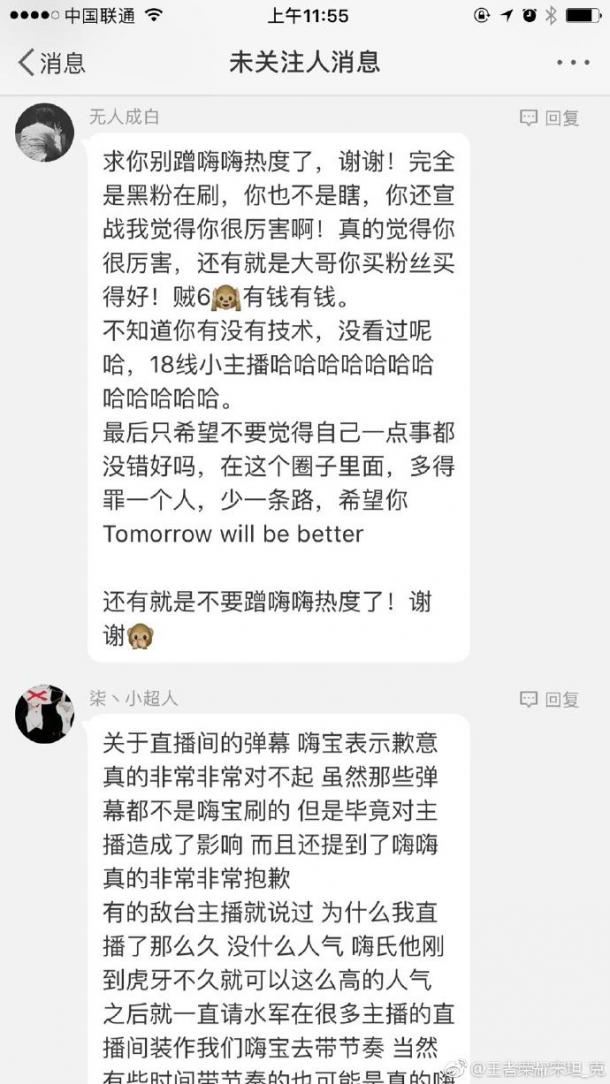Screen dimensions: 610x1084
Task: Open the overflow menu
Action: pos(573,62)
